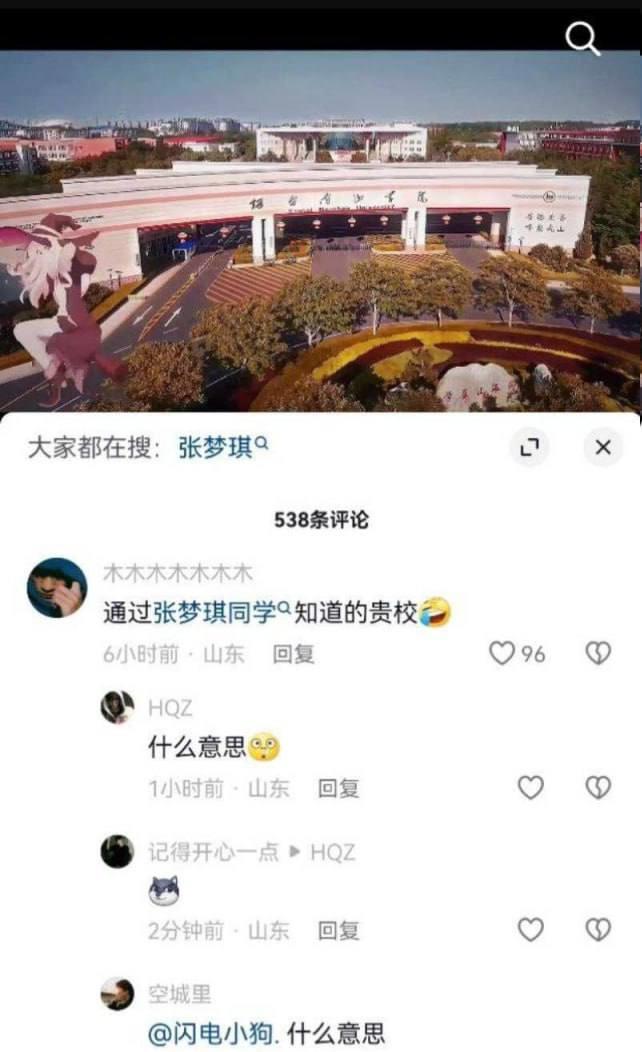Open the search magnifier icon
Viewport: 642px width, 1052px height.
582,38
